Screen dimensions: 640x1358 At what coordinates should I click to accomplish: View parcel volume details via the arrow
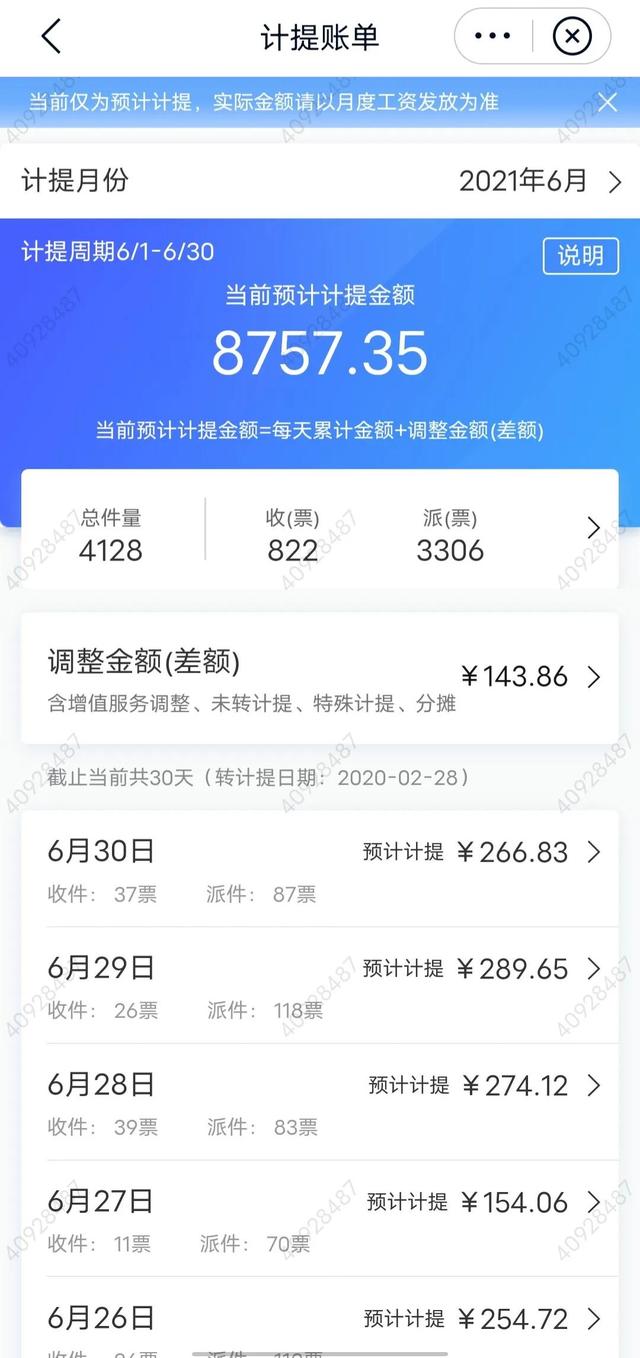593,529
